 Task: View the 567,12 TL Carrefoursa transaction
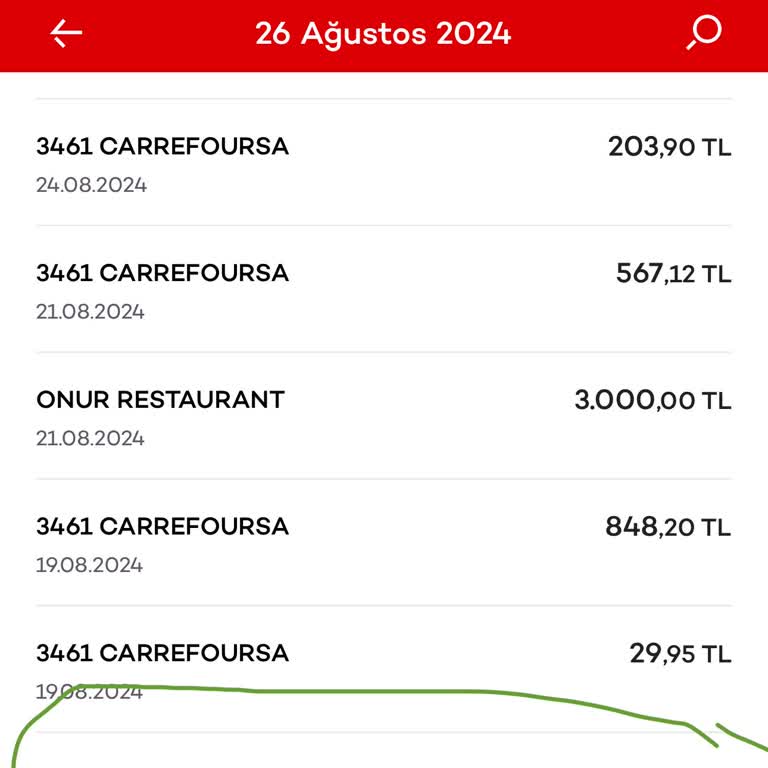[x=384, y=290]
